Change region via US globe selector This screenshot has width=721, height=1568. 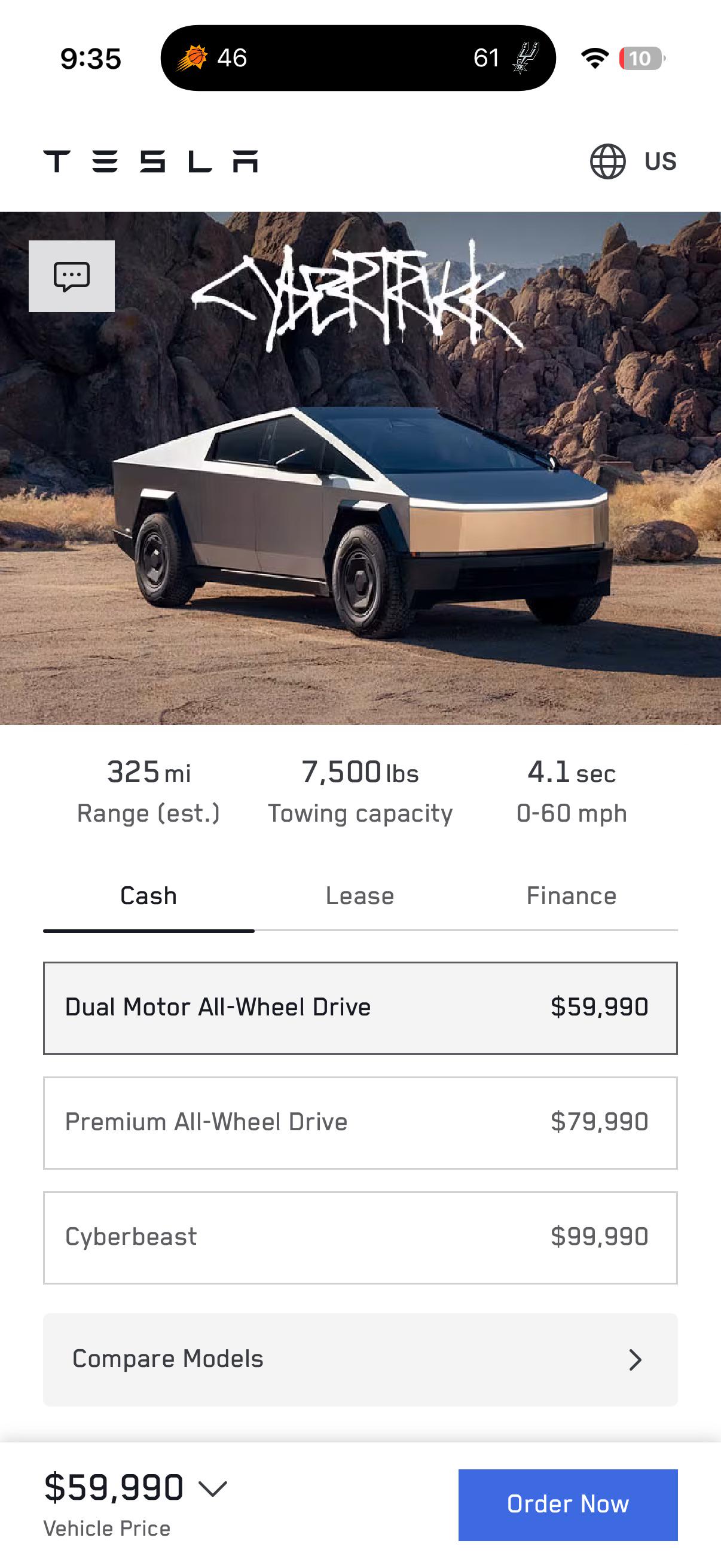tap(633, 161)
